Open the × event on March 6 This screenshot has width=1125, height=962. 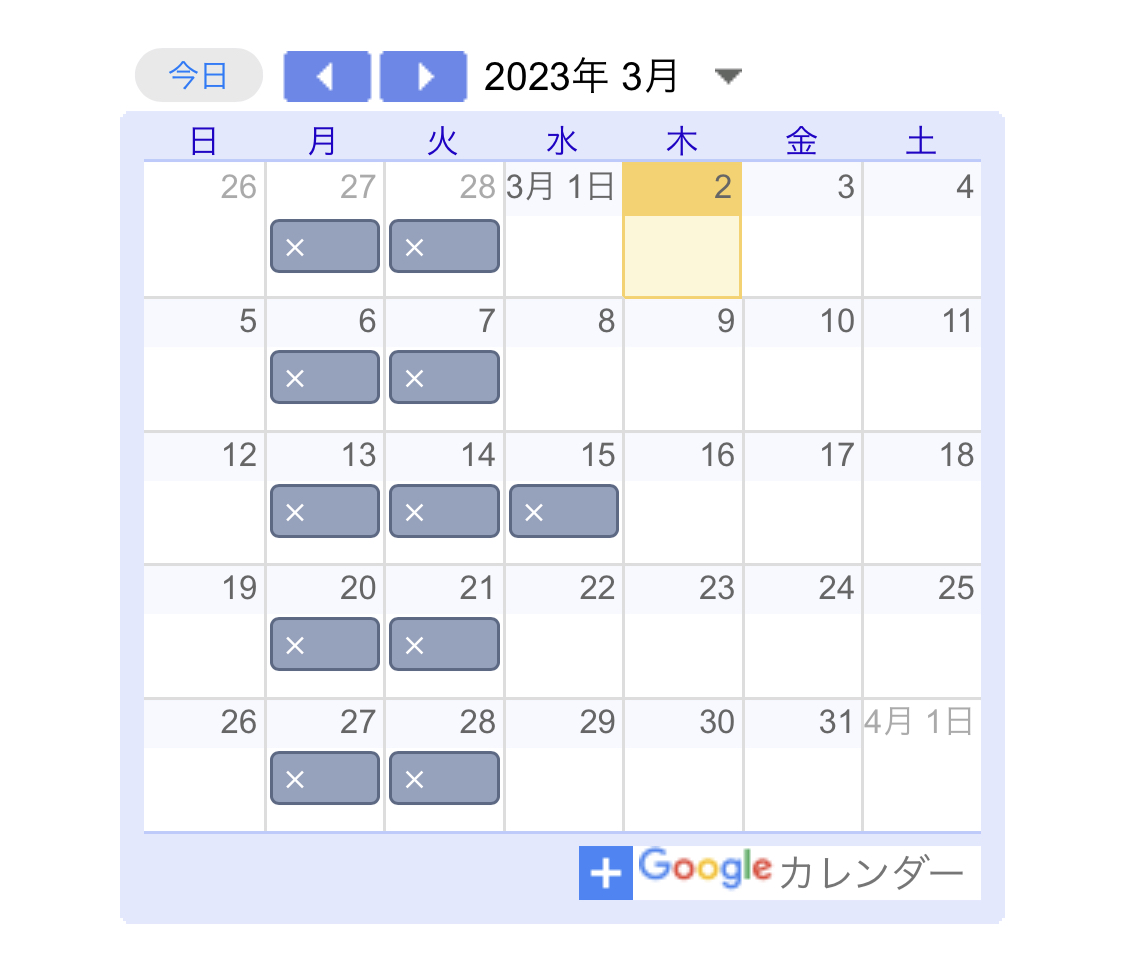pos(325,378)
